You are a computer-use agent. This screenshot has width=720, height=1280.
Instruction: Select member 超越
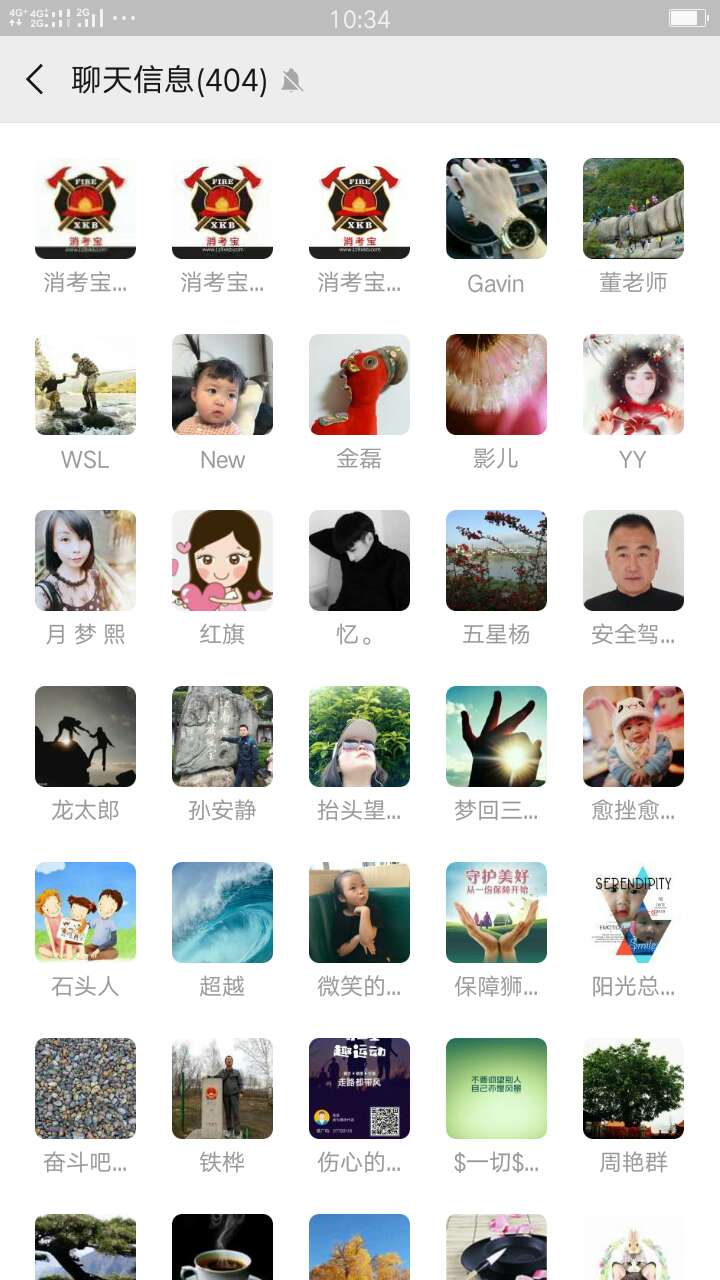(x=222, y=913)
